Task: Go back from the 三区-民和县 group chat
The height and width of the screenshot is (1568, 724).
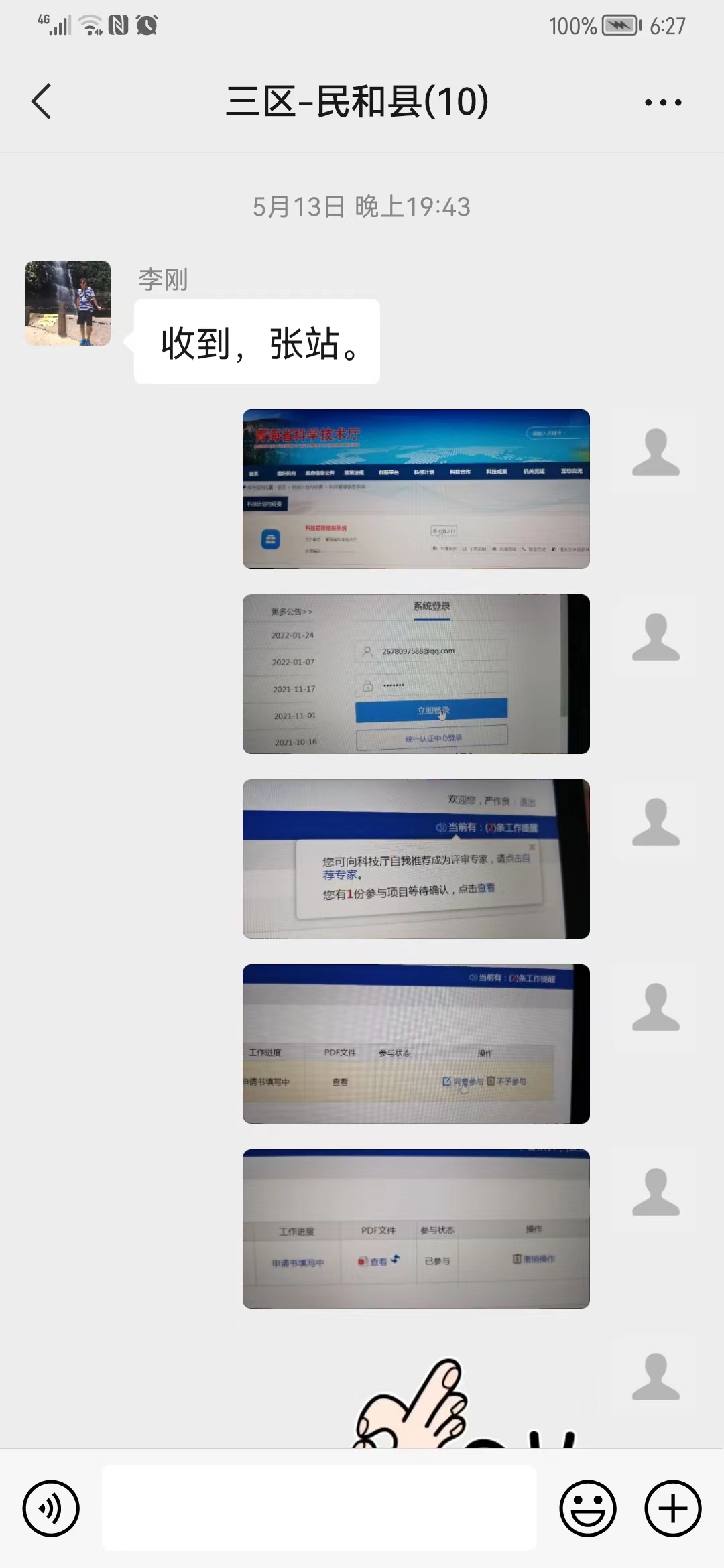Action: coord(42,102)
